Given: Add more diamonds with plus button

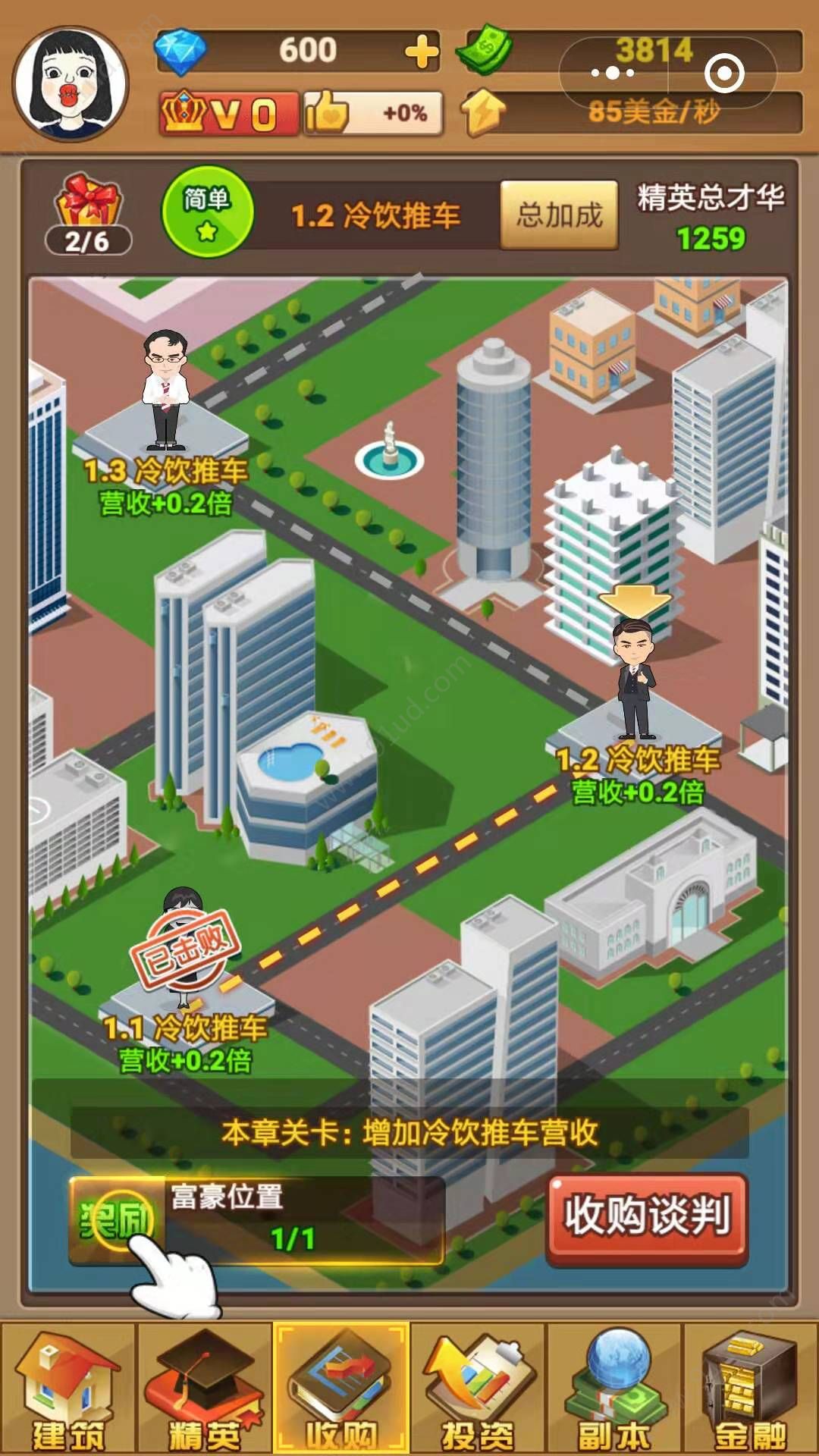Looking at the screenshot, I should click(x=422, y=52).
